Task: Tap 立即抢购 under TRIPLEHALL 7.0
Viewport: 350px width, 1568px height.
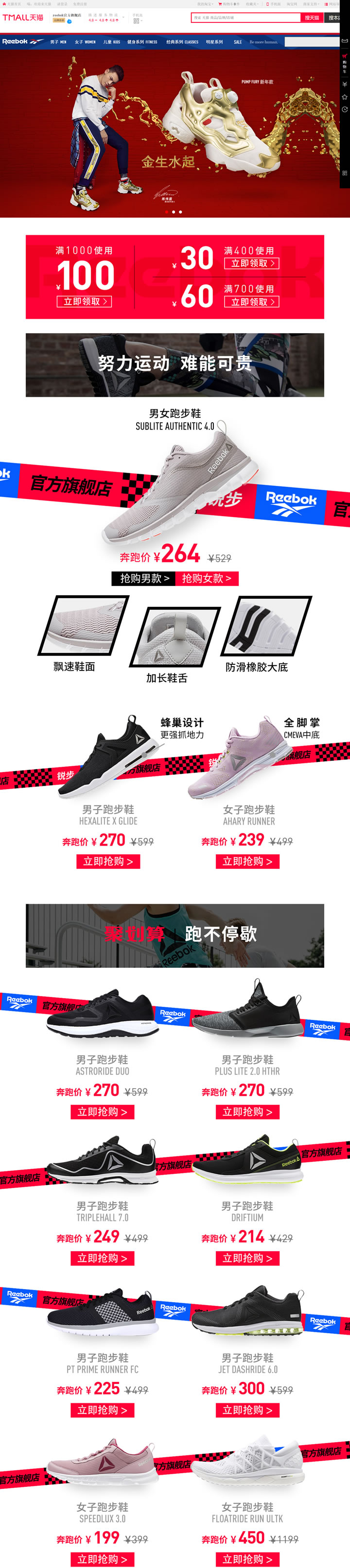Action: 102,1258
